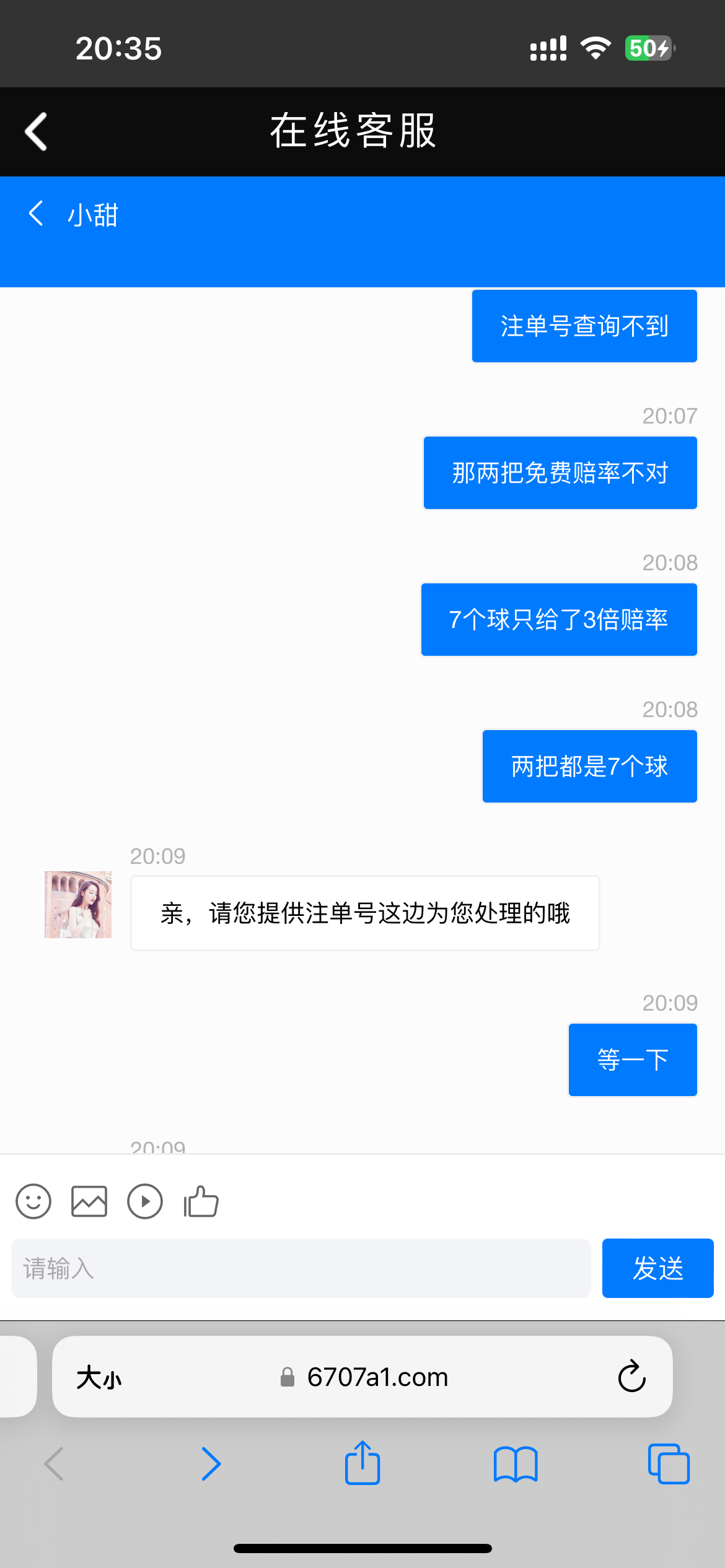The width and height of the screenshot is (725, 1568).
Task: Select the message 两把都是7个球
Action: 588,765
